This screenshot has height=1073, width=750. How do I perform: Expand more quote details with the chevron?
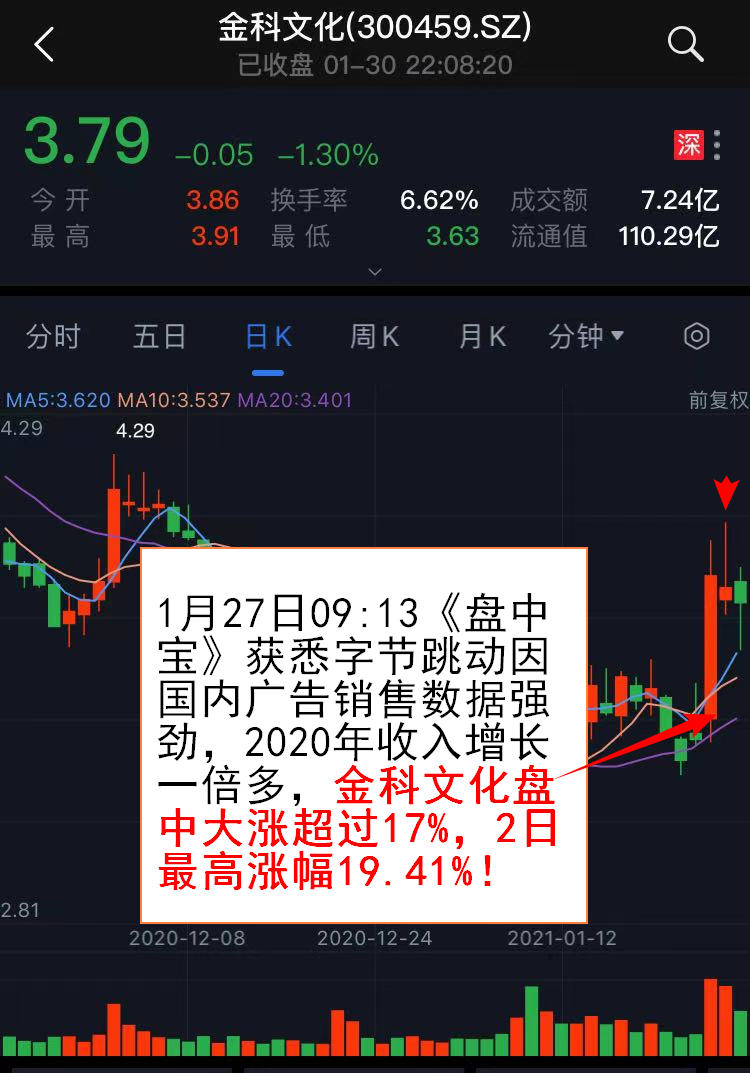click(x=375, y=271)
